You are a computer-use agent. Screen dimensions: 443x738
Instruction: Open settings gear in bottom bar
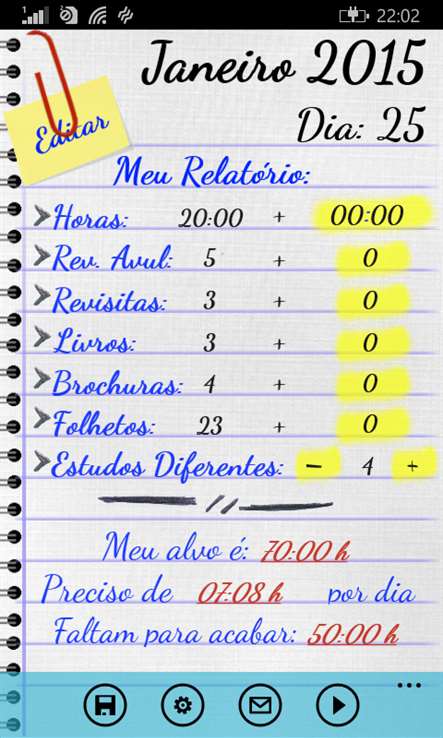183,705
